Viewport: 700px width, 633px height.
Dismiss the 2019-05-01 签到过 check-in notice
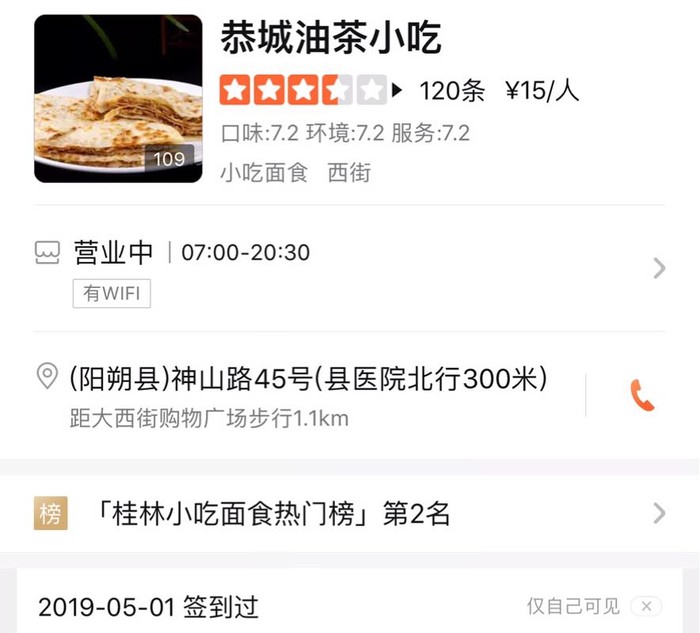(x=646, y=607)
